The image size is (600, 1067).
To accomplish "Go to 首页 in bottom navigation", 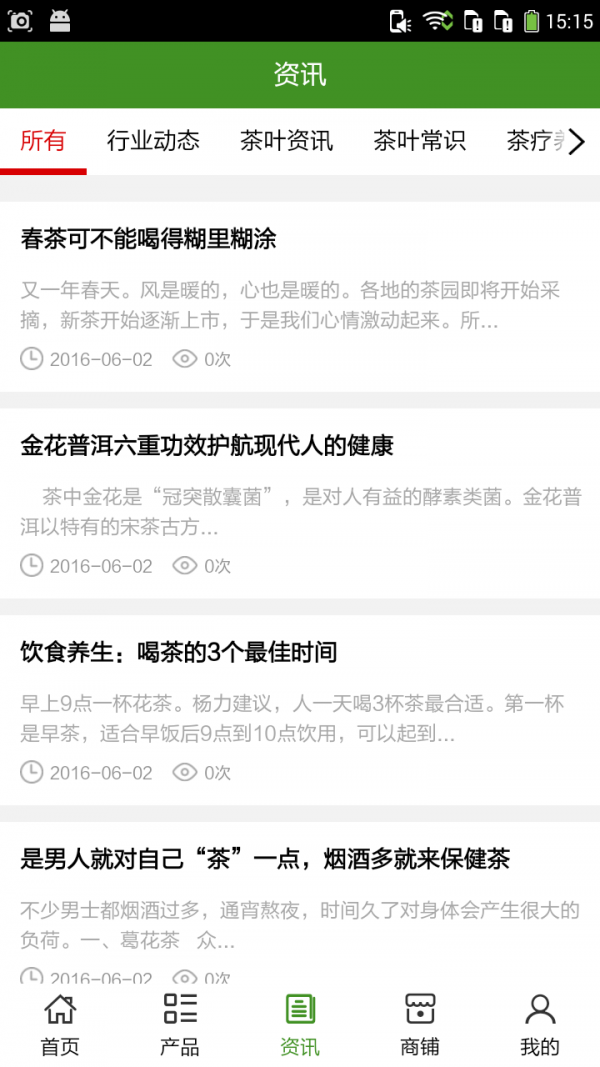I will tap(60, 1025).
